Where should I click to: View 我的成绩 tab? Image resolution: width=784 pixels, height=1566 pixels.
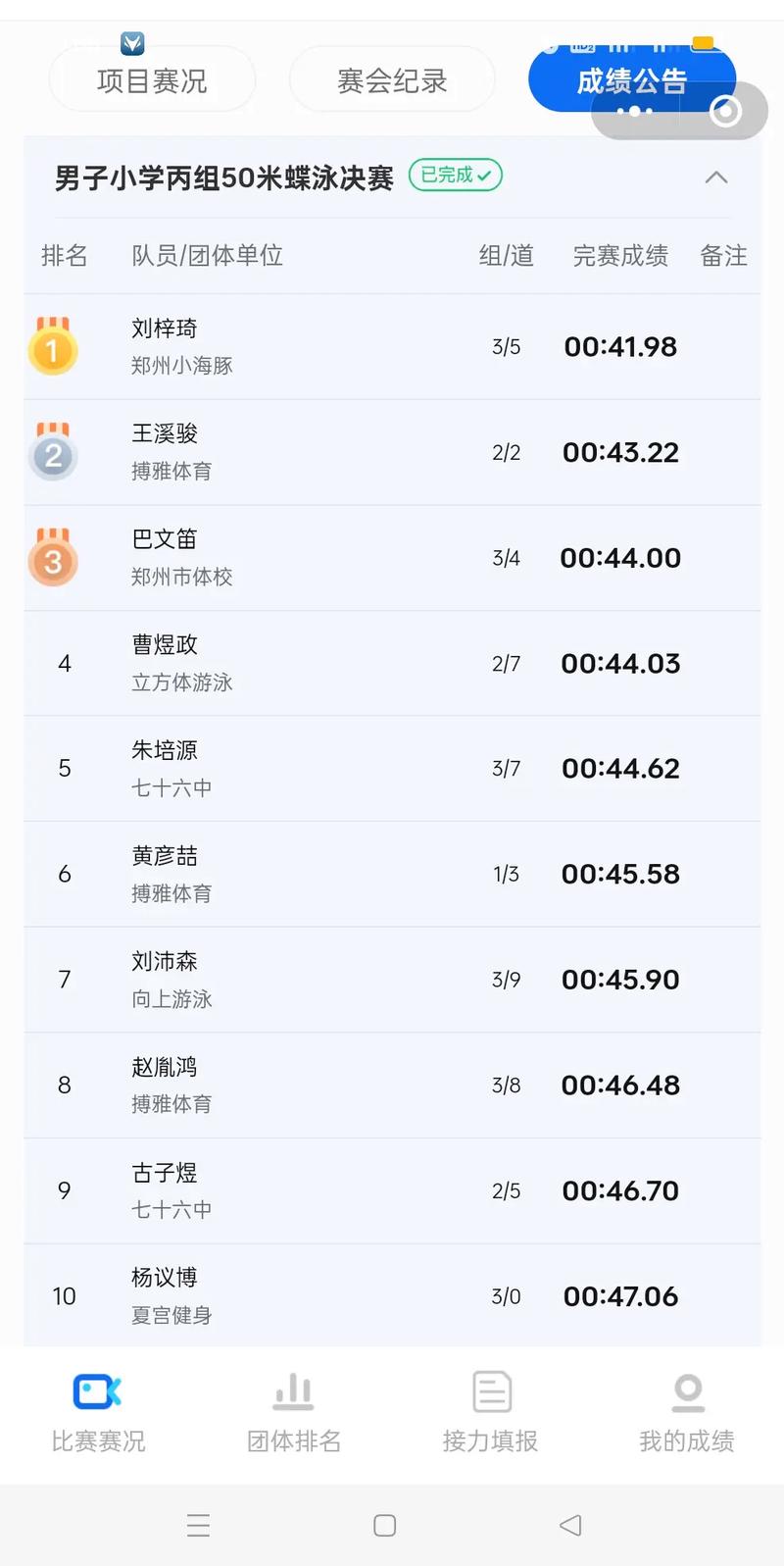[687, 1411]
